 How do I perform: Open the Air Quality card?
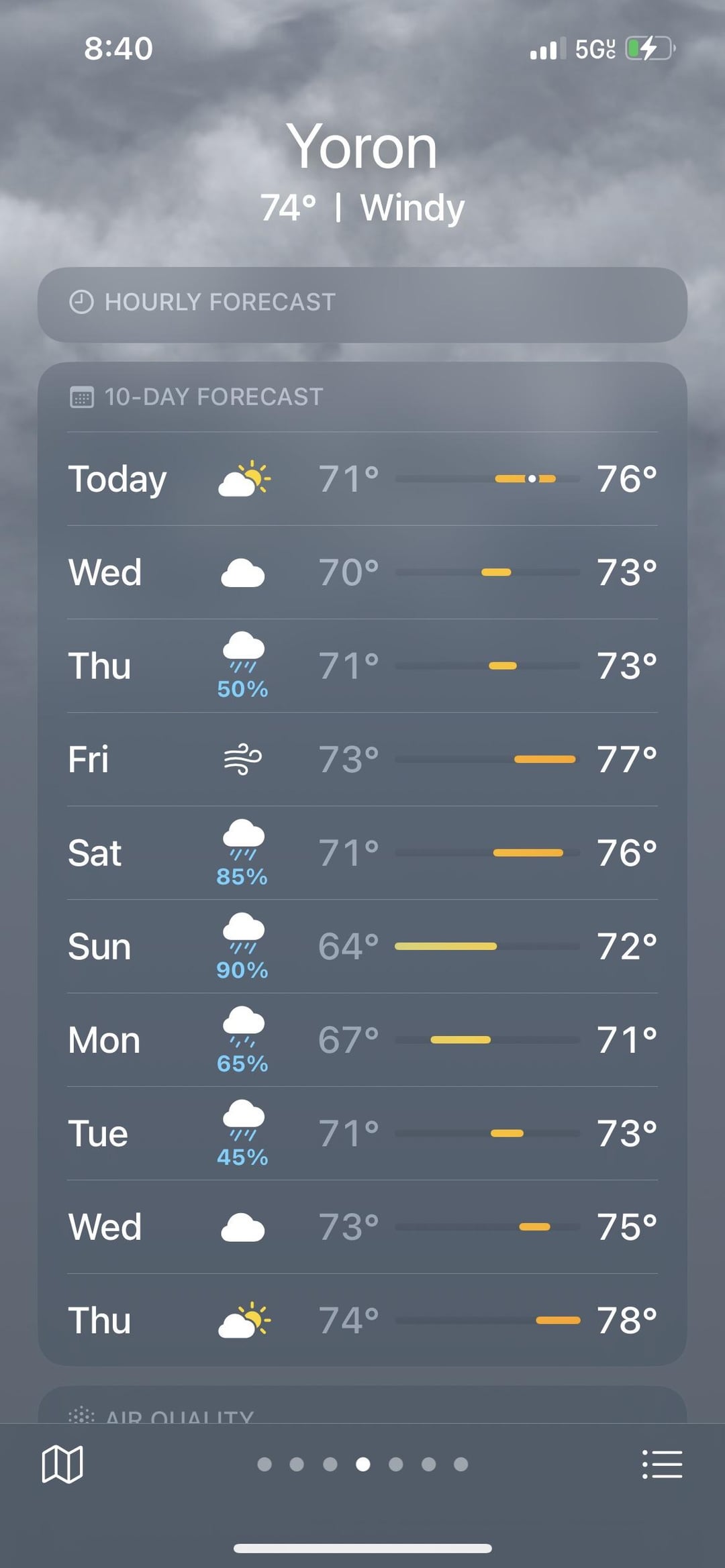(362, 1409)
